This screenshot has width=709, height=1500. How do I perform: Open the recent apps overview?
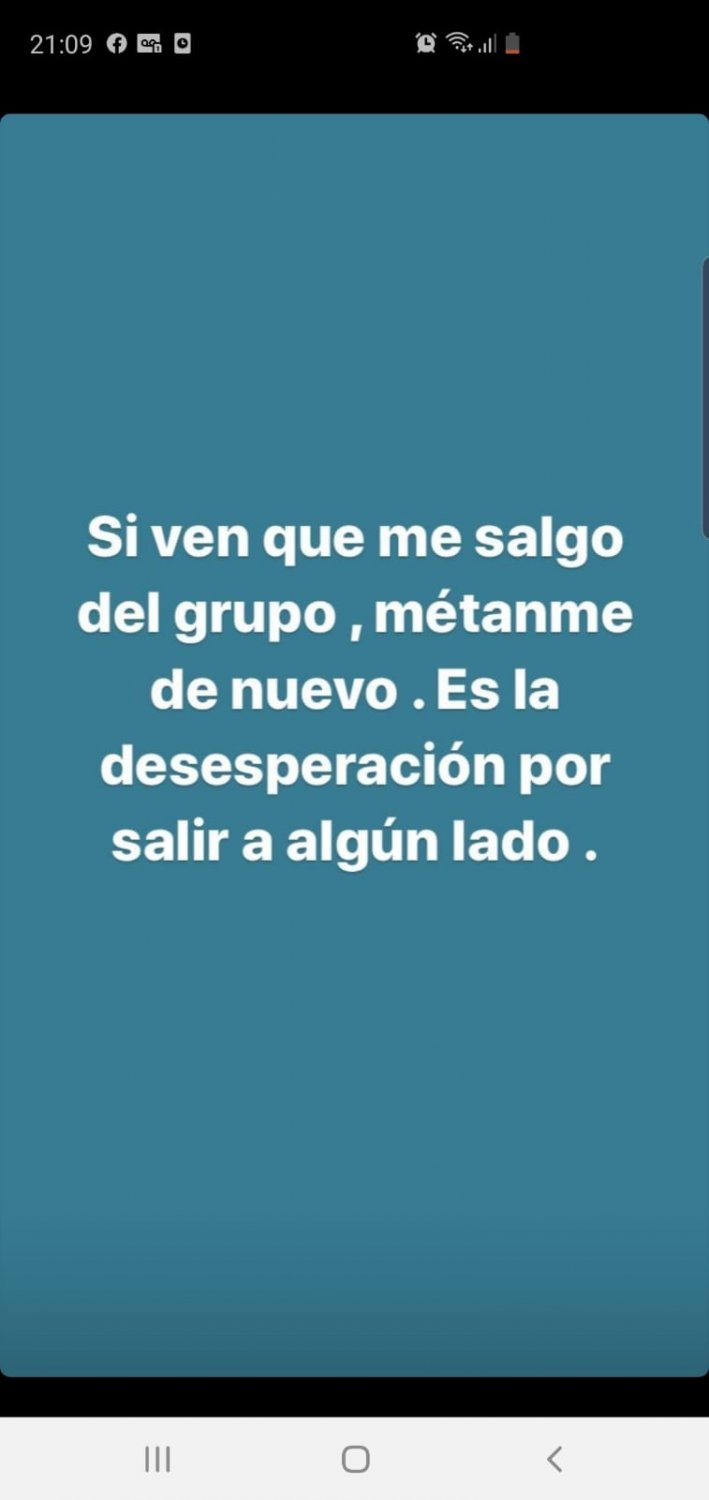[157, 1459]
